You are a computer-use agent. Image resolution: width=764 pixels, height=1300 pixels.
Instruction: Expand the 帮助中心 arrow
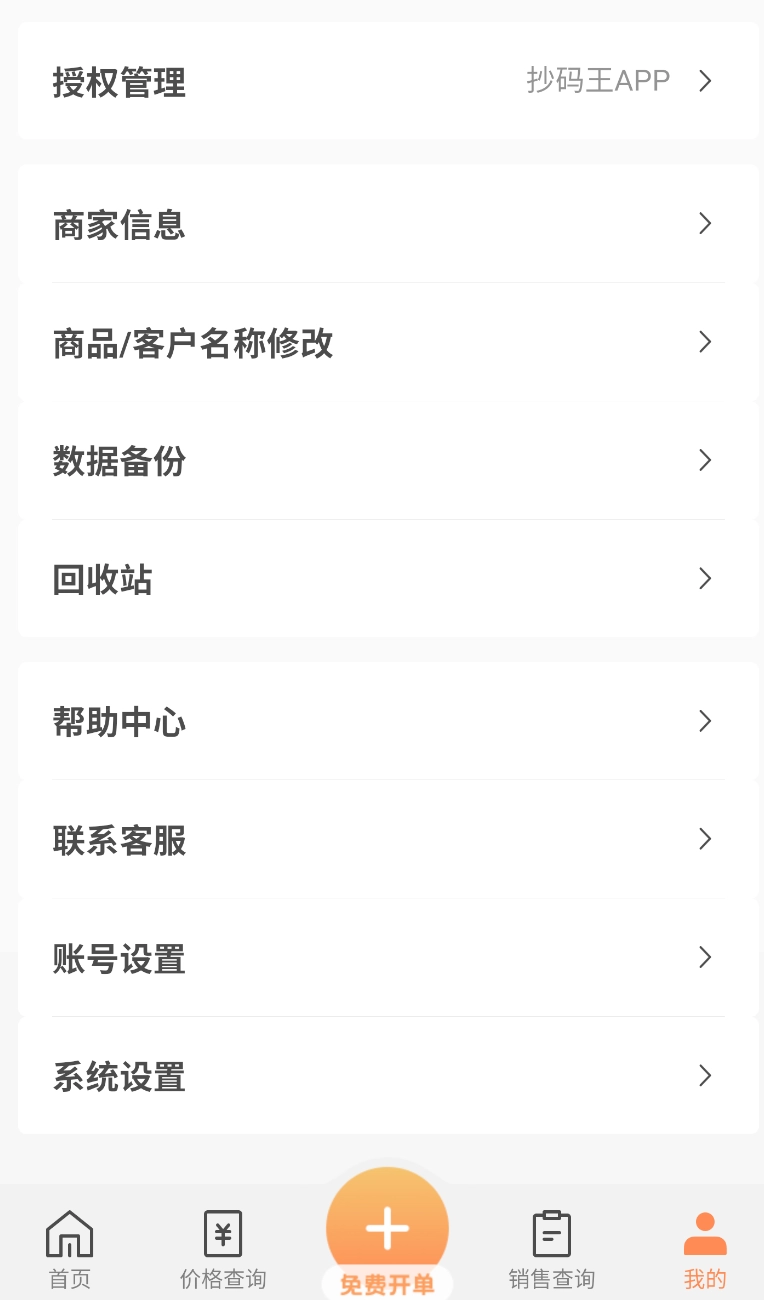pos(704,720)
